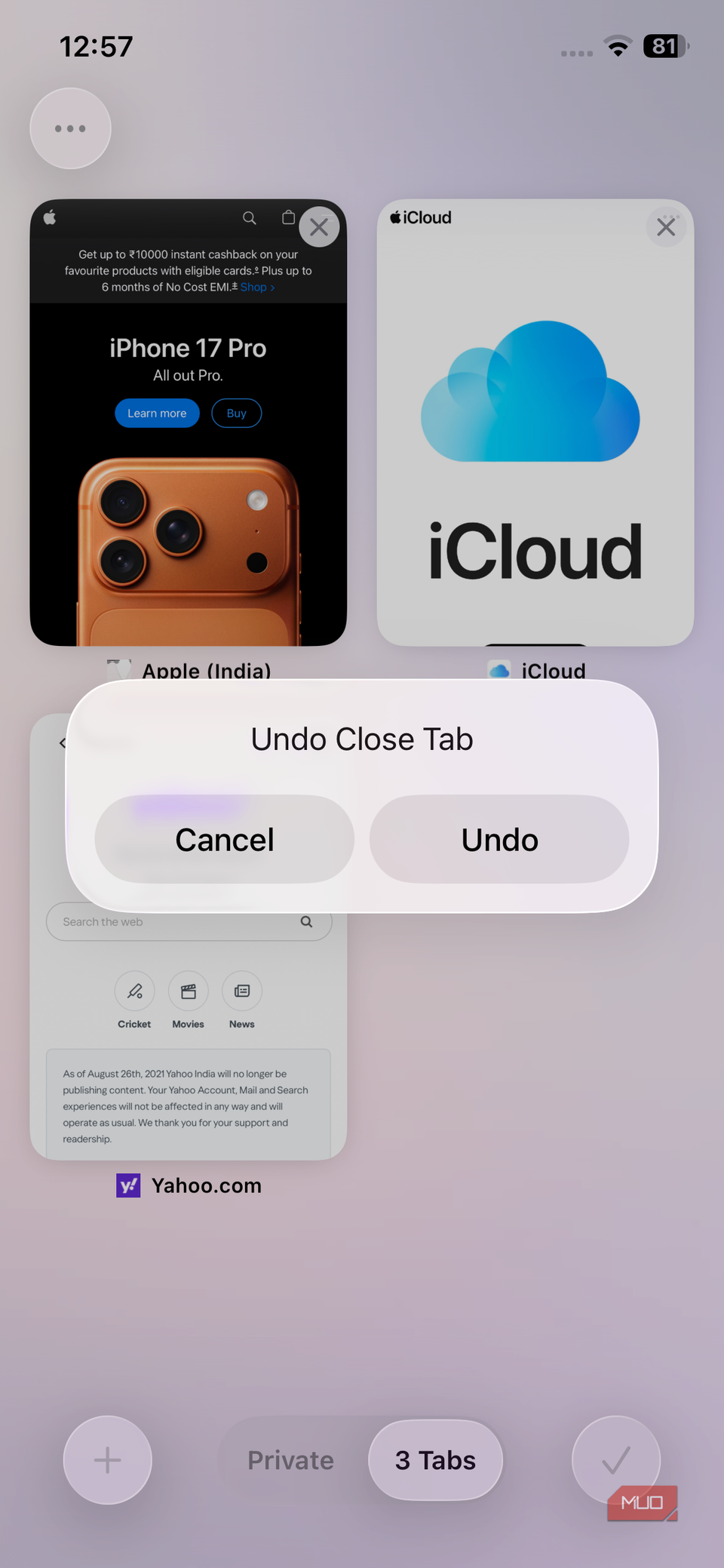Close the Apple (India) tab
Image resolution: width=724 pixels, height=1568 pixels.
319,226
